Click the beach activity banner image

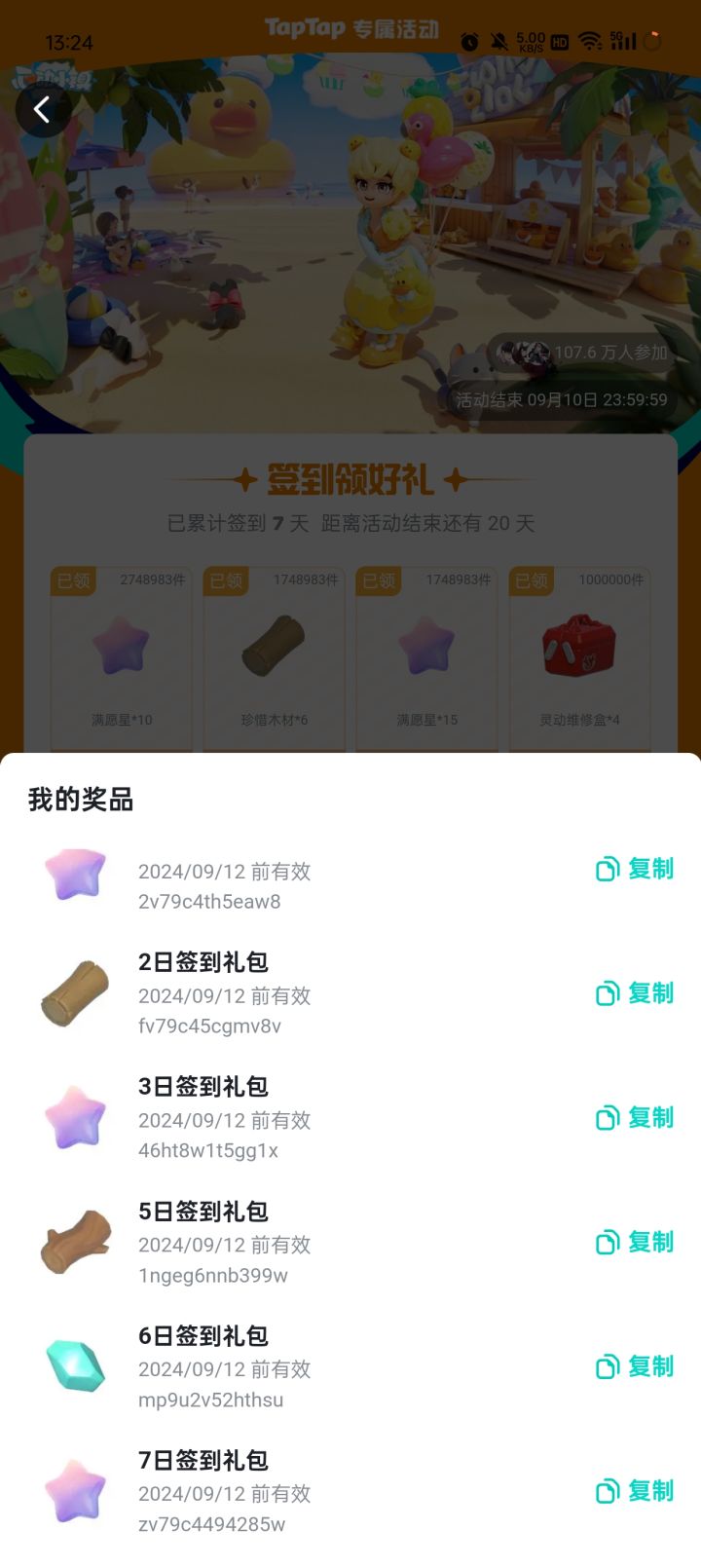(350, 243)
